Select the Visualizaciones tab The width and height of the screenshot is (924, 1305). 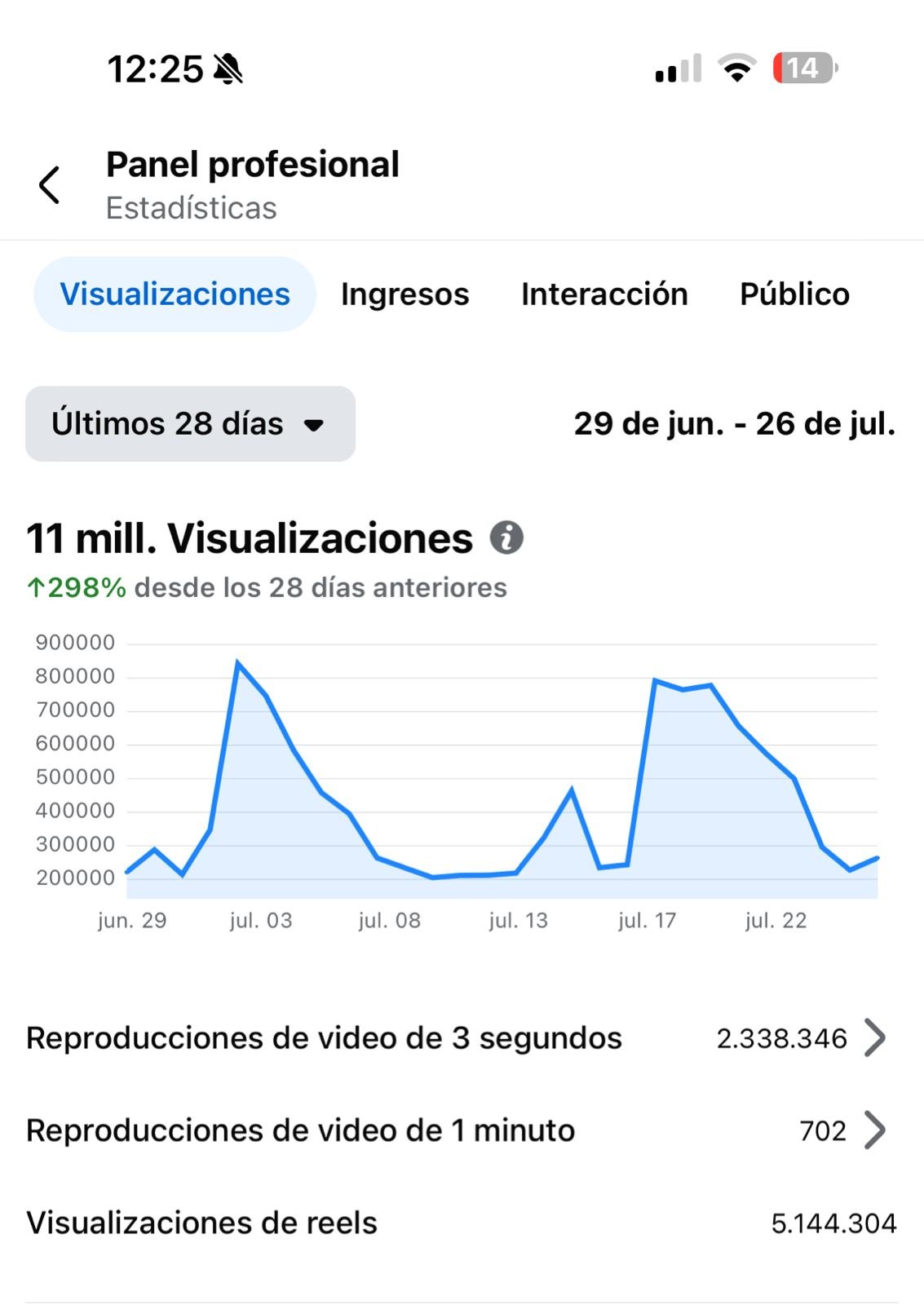[x=175, y=294]
